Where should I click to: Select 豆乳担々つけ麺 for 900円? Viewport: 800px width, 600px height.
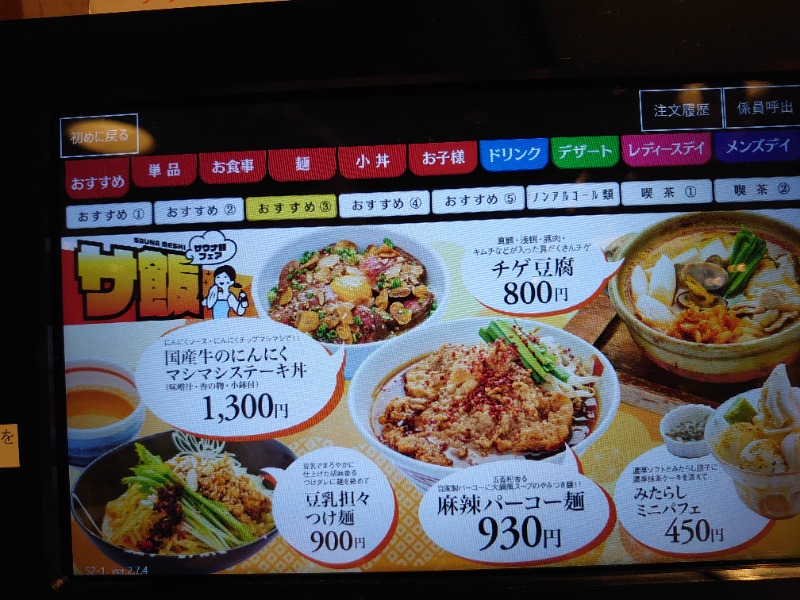click(332, 510)
